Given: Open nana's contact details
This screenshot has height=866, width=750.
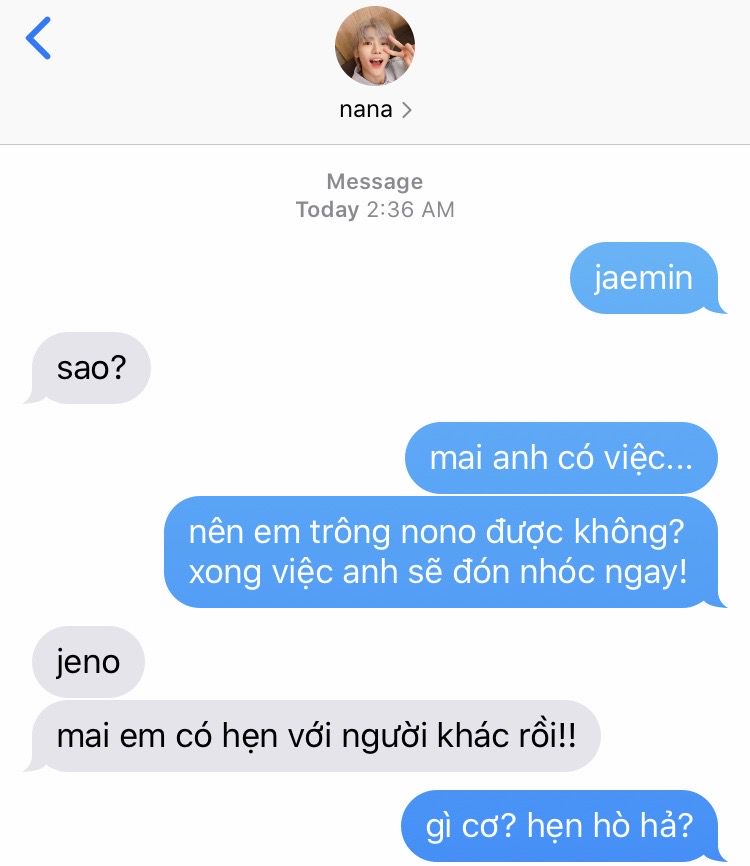Looking at the screenshot, I should tap(375, 110).
